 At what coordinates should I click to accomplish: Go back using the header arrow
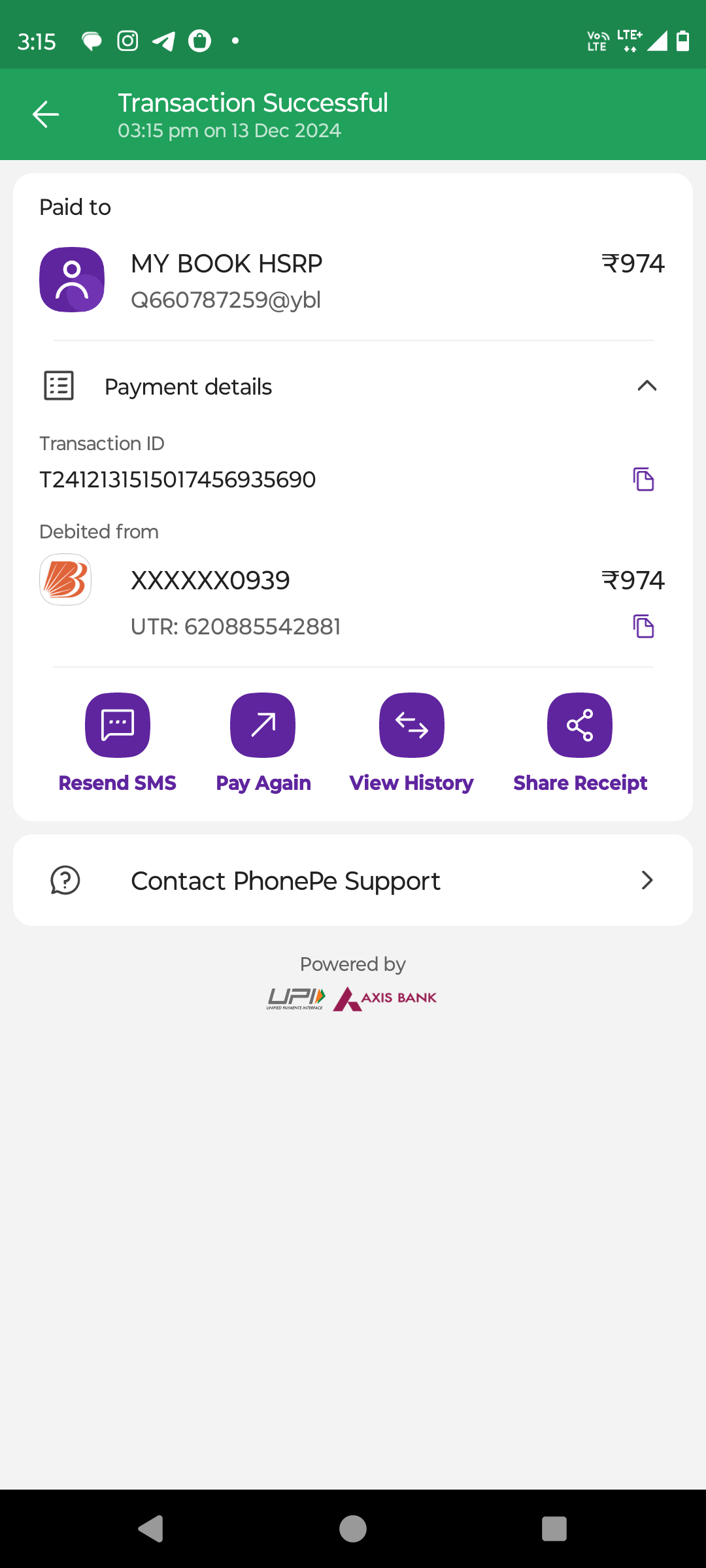pyautogui.click(x=46, y=114)
